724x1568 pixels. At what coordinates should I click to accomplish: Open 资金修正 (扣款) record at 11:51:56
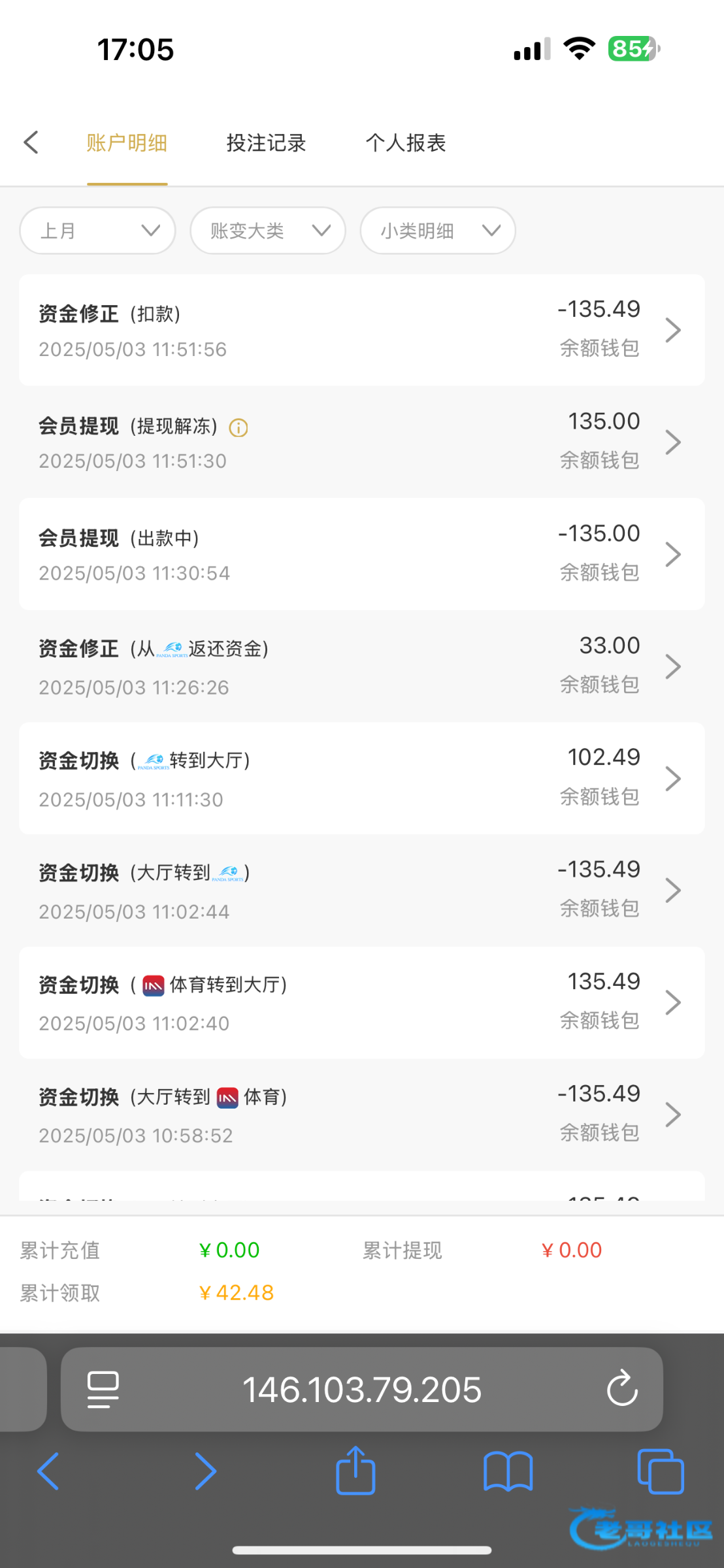(x=361, y=330)
